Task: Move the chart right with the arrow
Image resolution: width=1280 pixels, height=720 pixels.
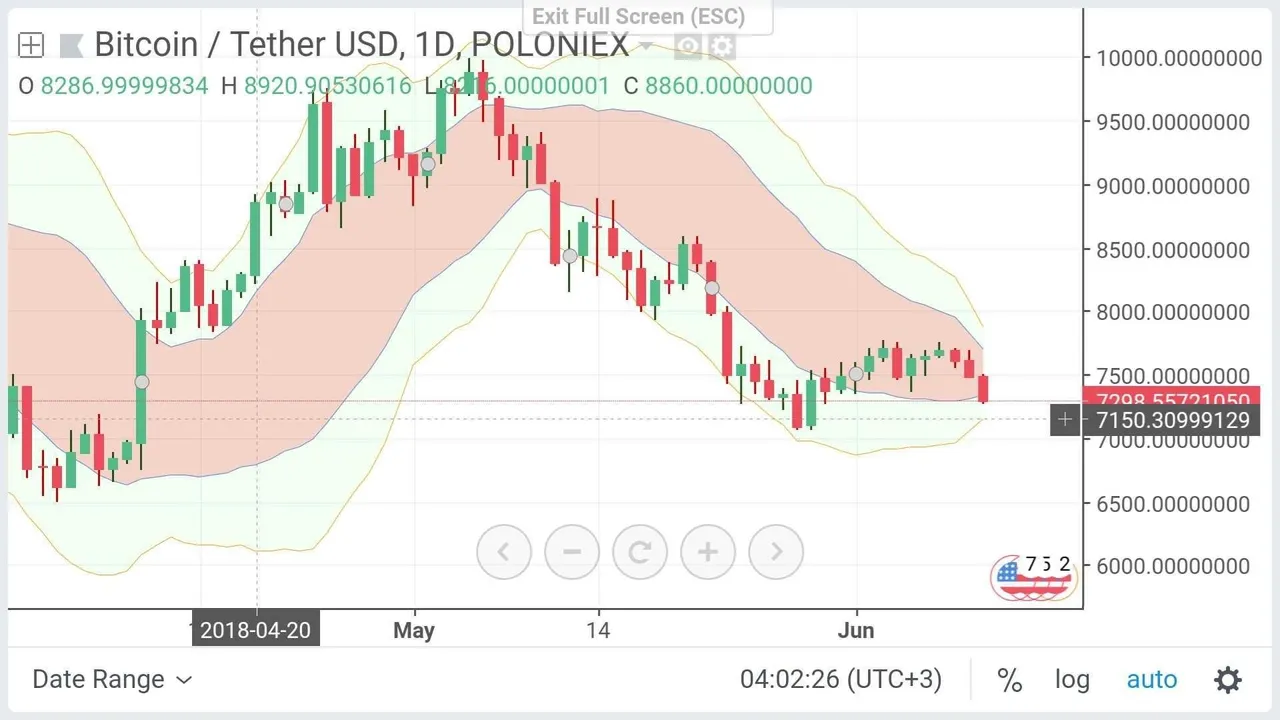Action: point(776,551)
